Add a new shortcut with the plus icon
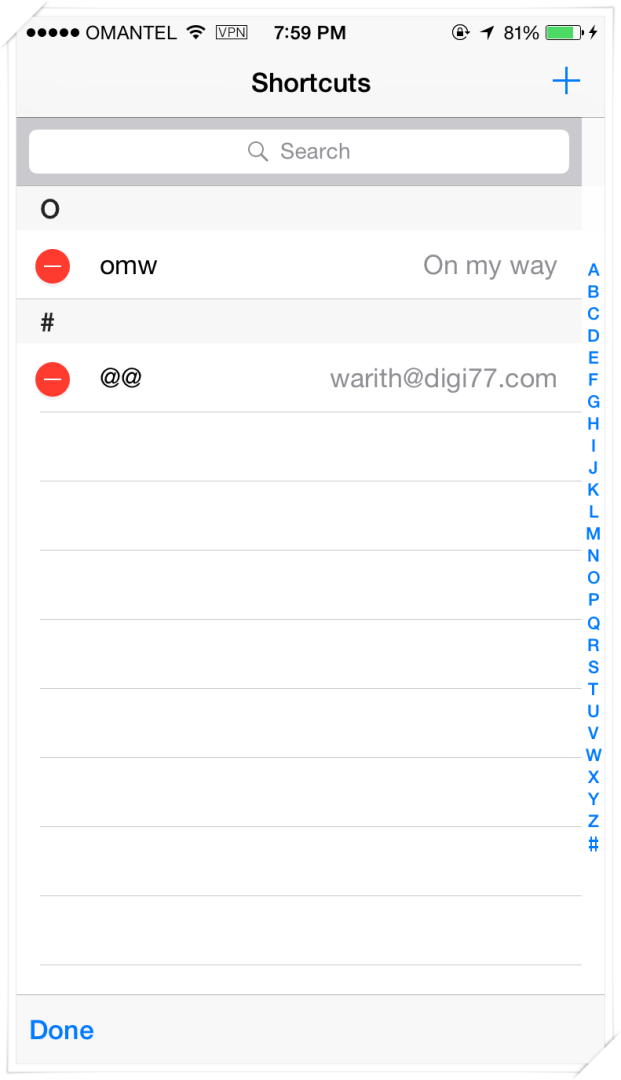The height and width of the screenshot is (1080, 621). (x=566, y=81)
